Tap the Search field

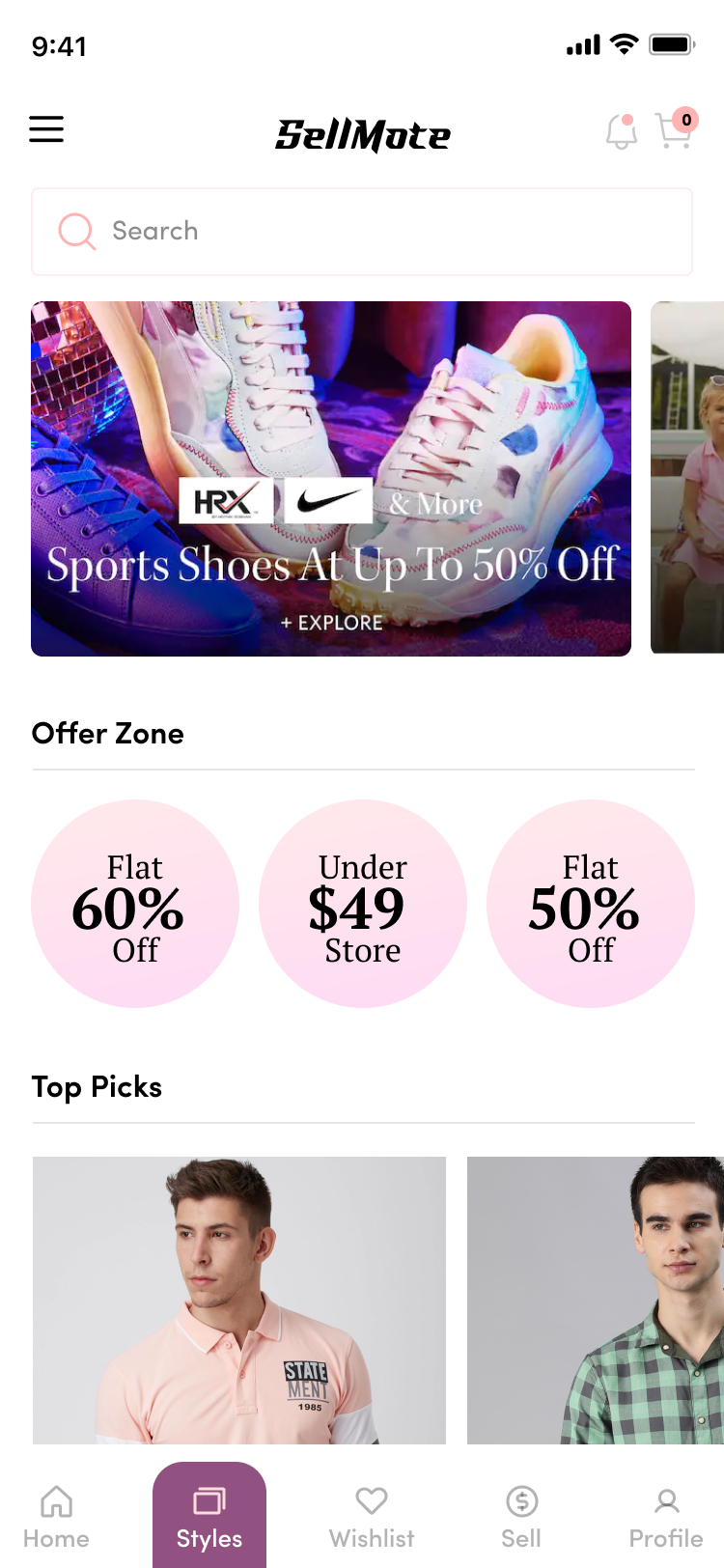click(x=362, y=232)
